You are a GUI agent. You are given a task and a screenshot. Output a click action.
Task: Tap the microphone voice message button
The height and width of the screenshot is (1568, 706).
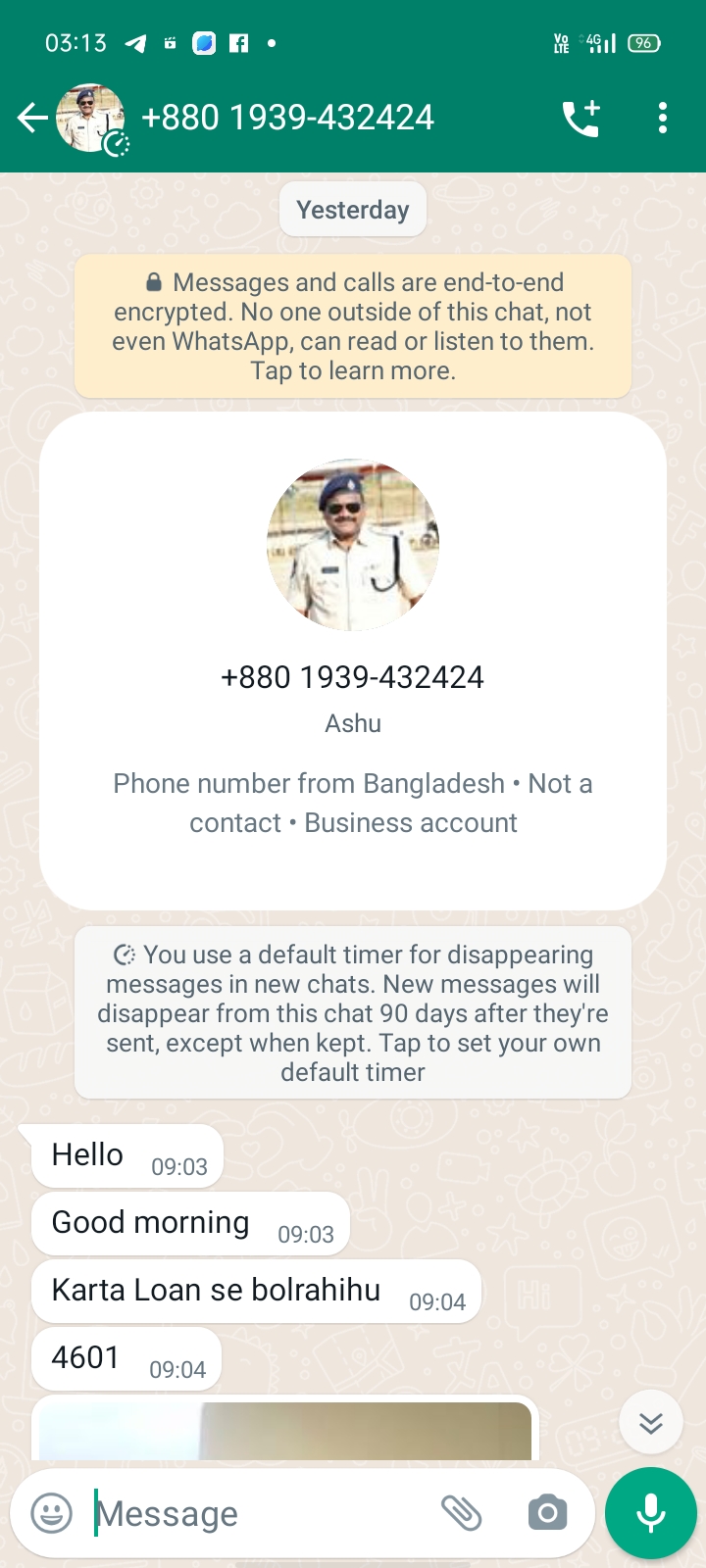651,1513
